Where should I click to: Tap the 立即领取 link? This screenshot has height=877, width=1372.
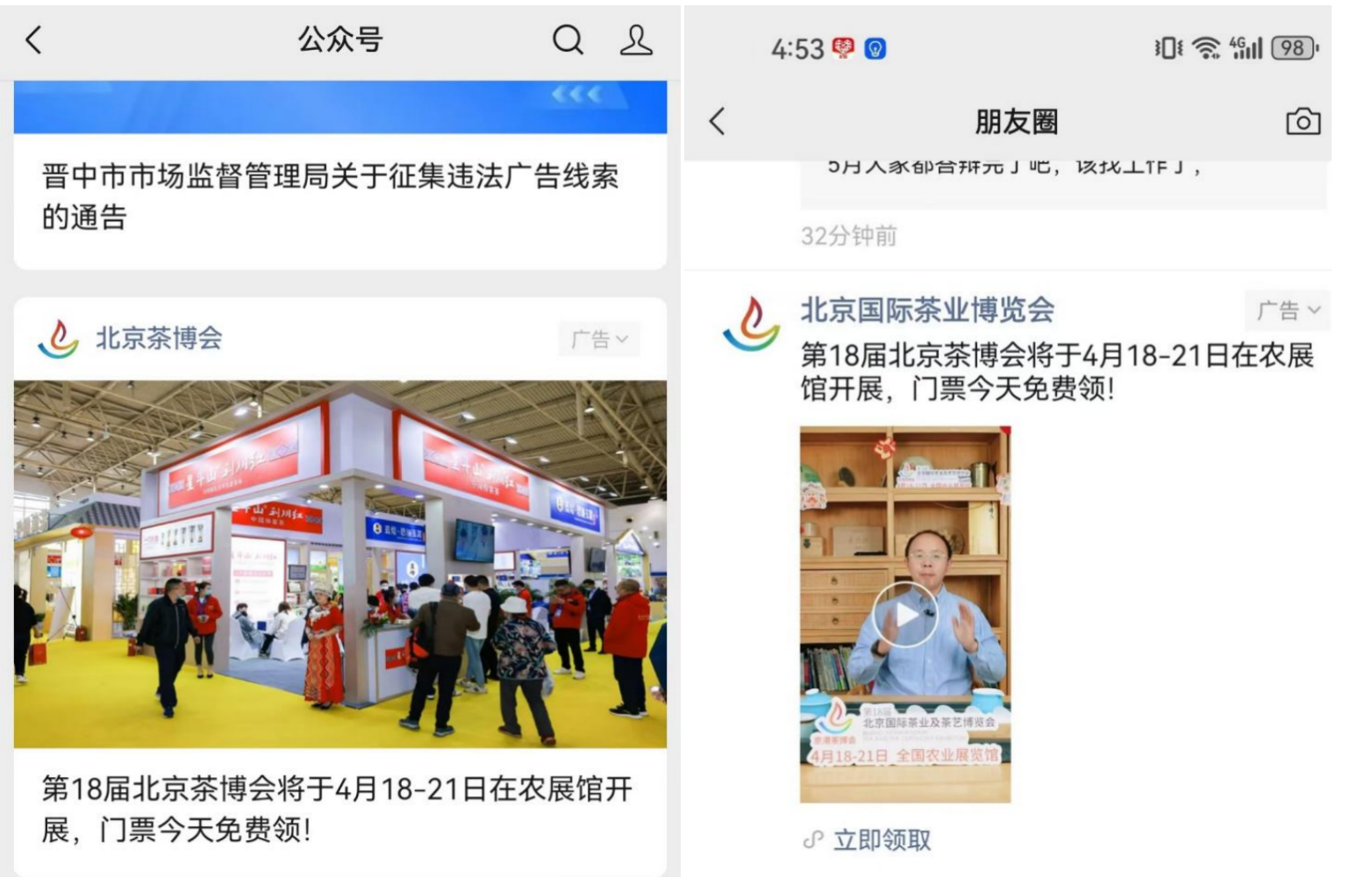[882, 840]
